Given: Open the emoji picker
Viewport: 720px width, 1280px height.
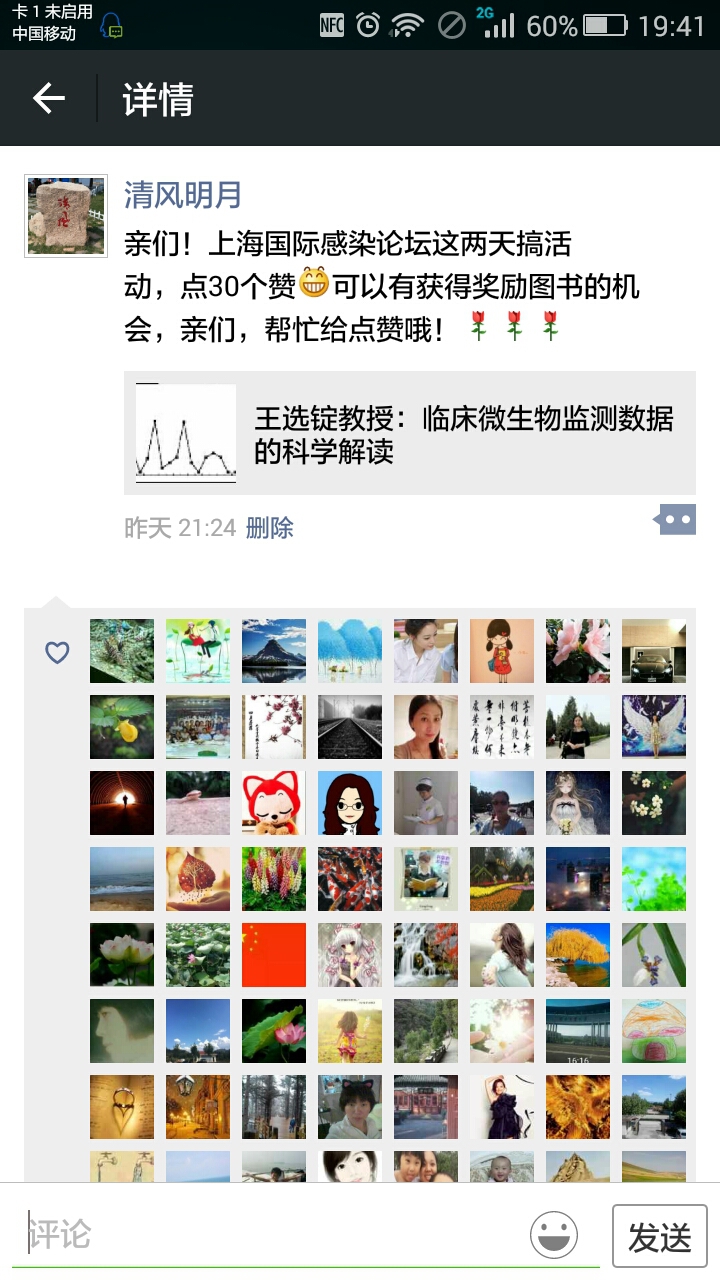Looking at the screenshot, I should click(x=554, y=1235).
